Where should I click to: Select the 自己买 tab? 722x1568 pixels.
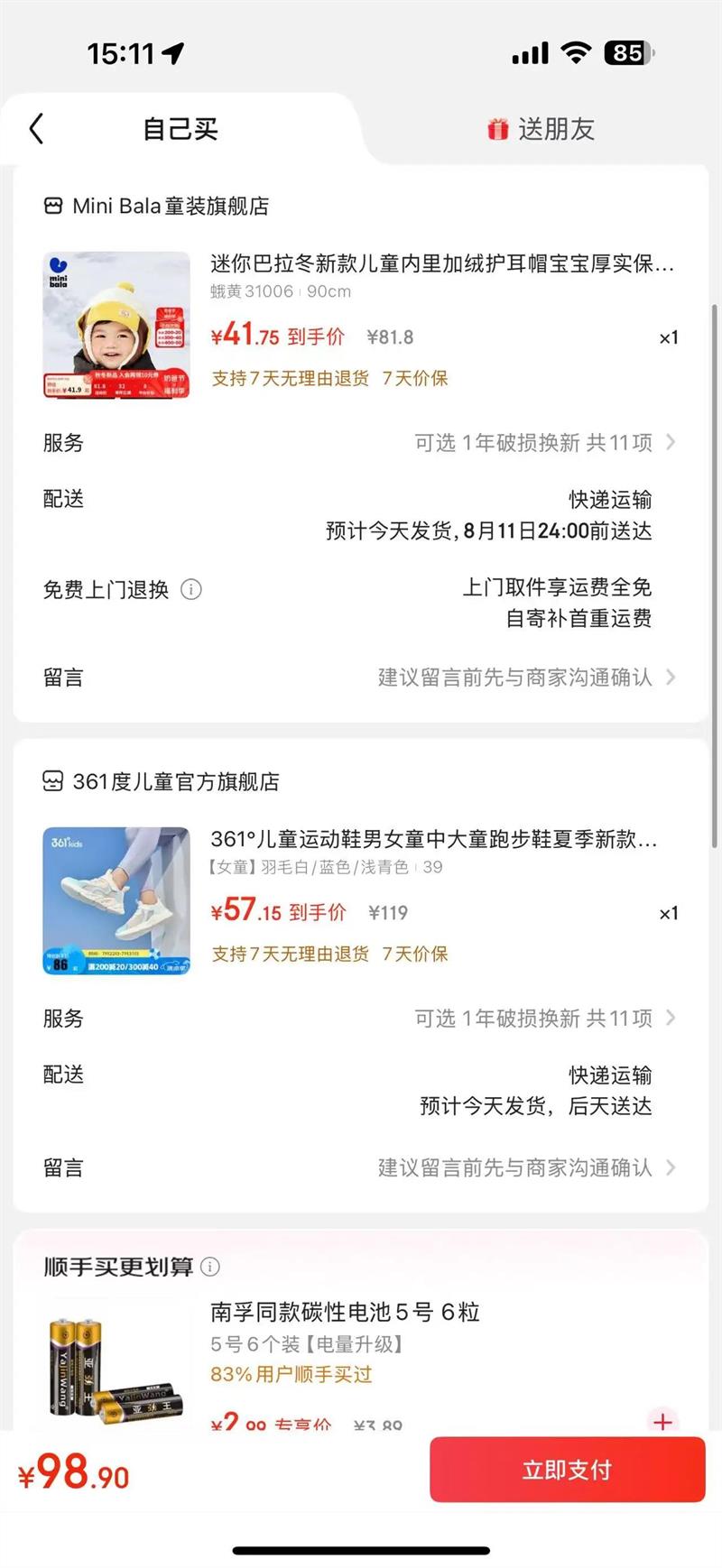click(180, 129)
